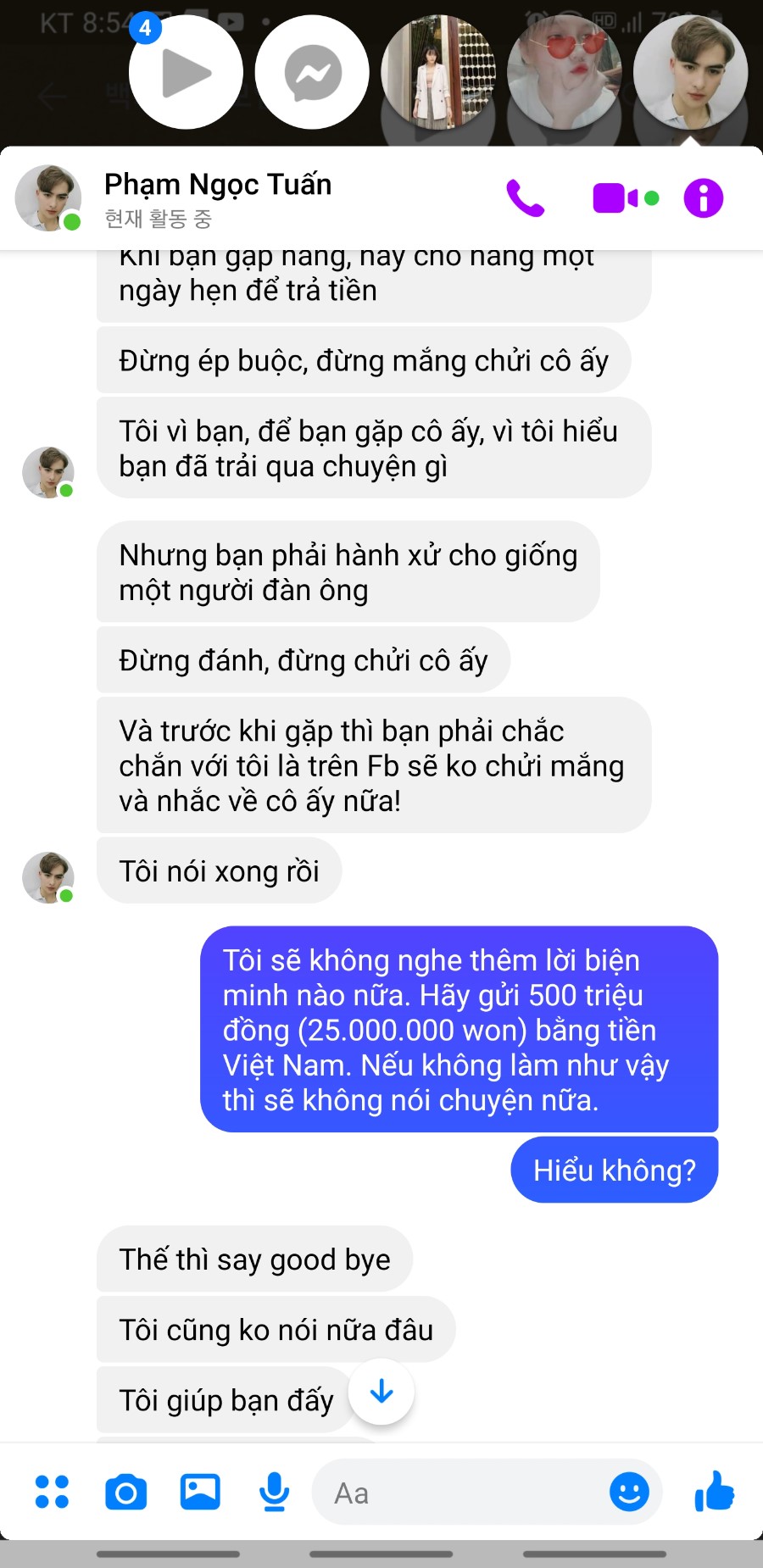Open Phạm Ngọc Tuấn's profile from header
This screenshot has width=763, height=1568.
click(x=218, y=184)
